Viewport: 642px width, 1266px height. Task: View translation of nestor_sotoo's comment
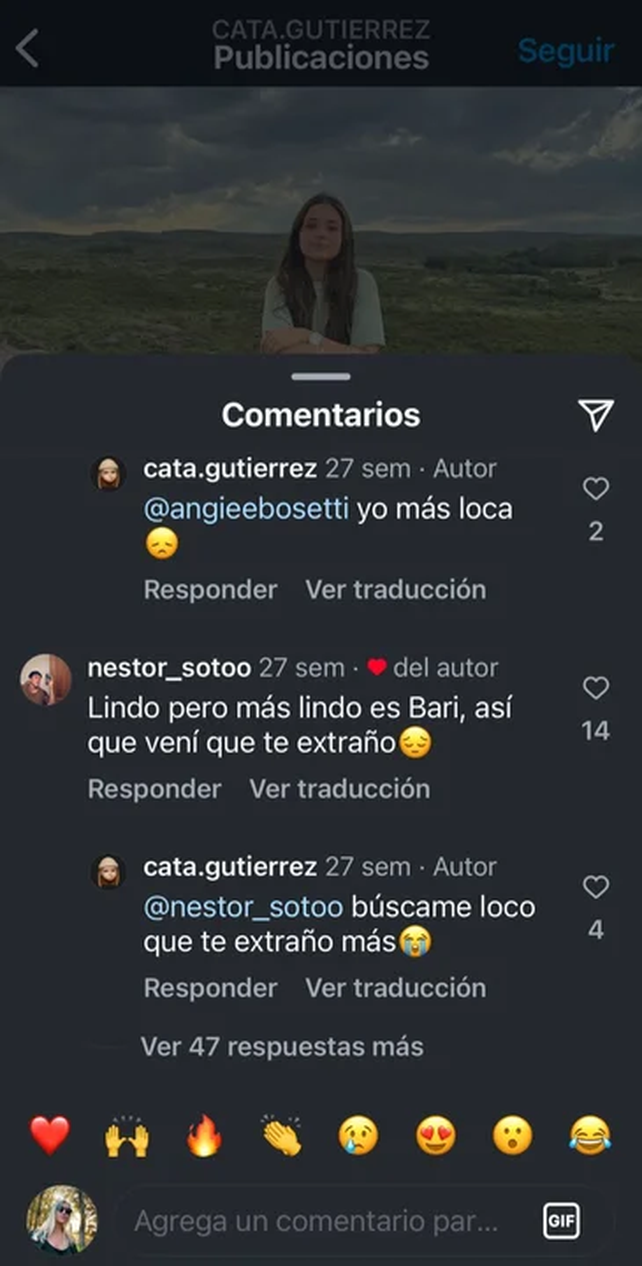[340, 788]
